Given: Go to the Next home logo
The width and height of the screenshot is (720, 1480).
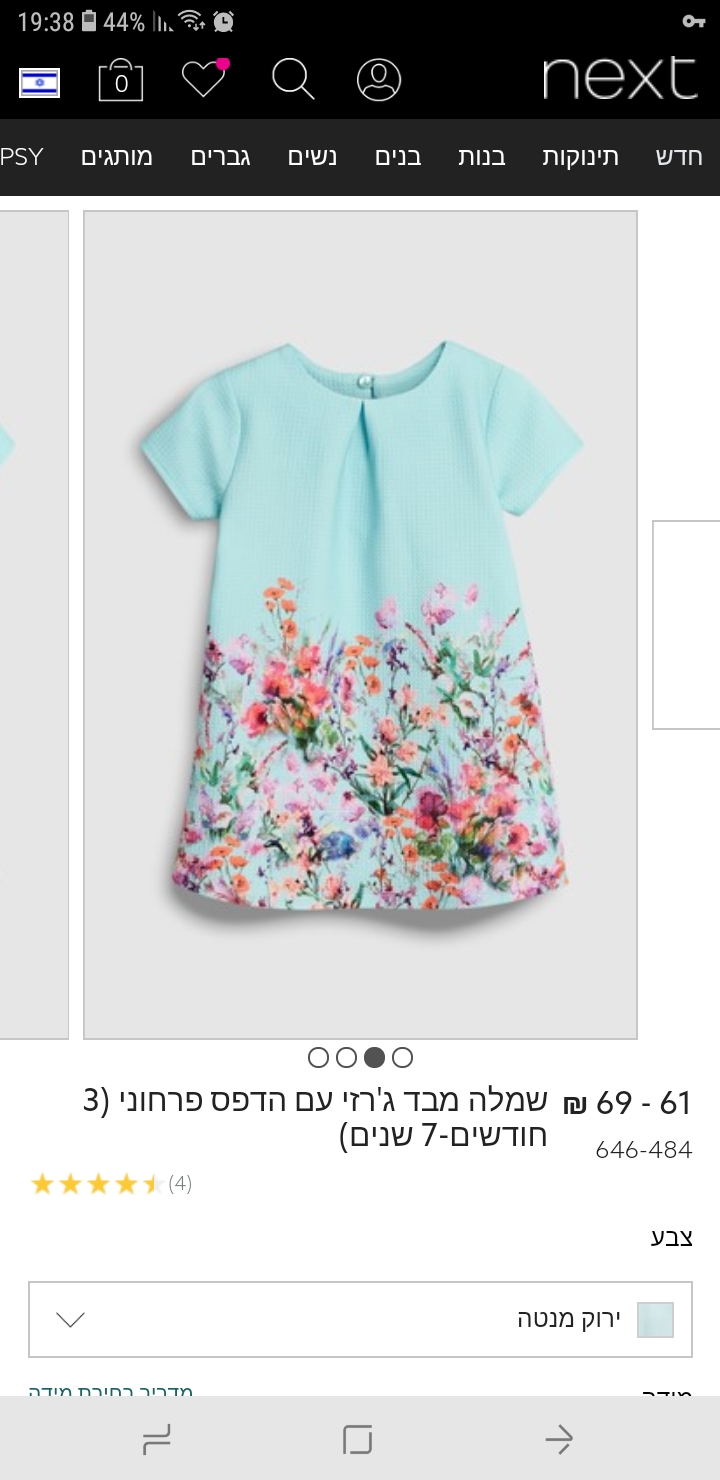Looking at the screenshot, I should point(619,78).
